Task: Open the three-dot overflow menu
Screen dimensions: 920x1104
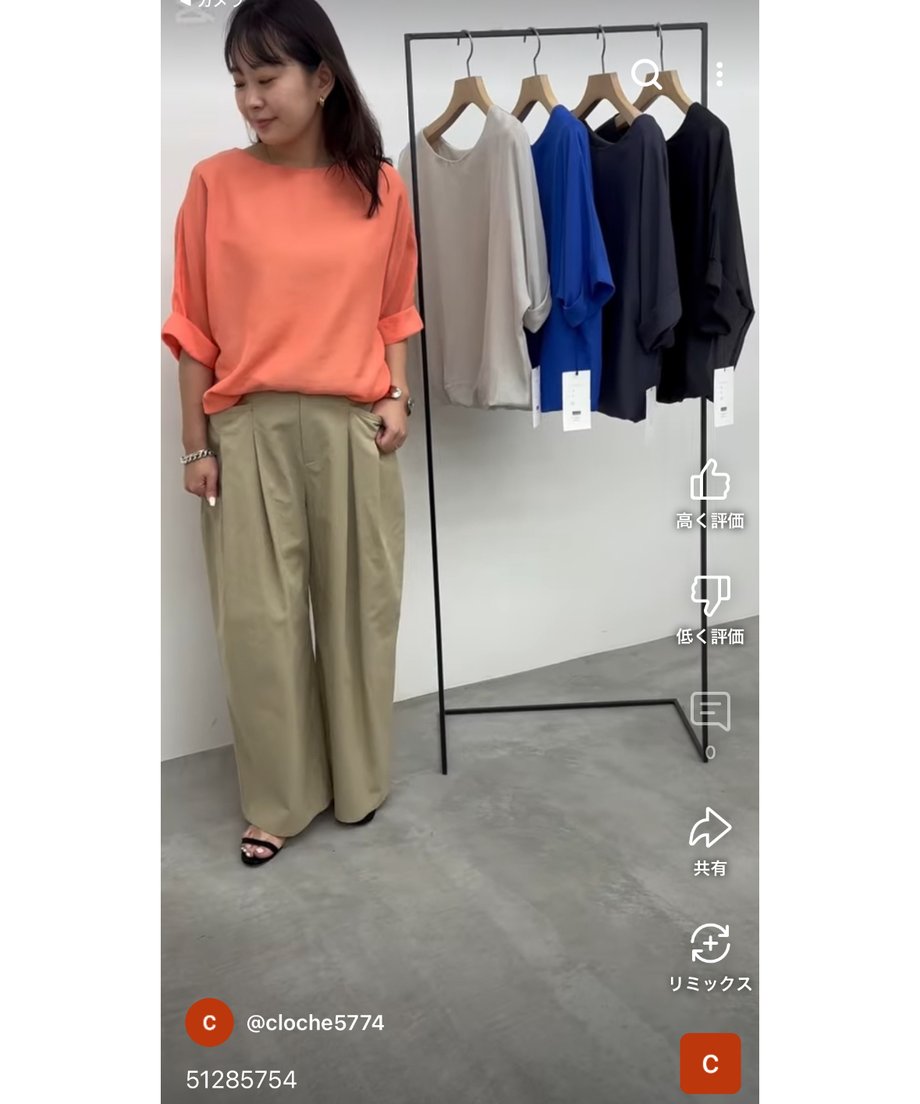Action: tap(719, 74)
